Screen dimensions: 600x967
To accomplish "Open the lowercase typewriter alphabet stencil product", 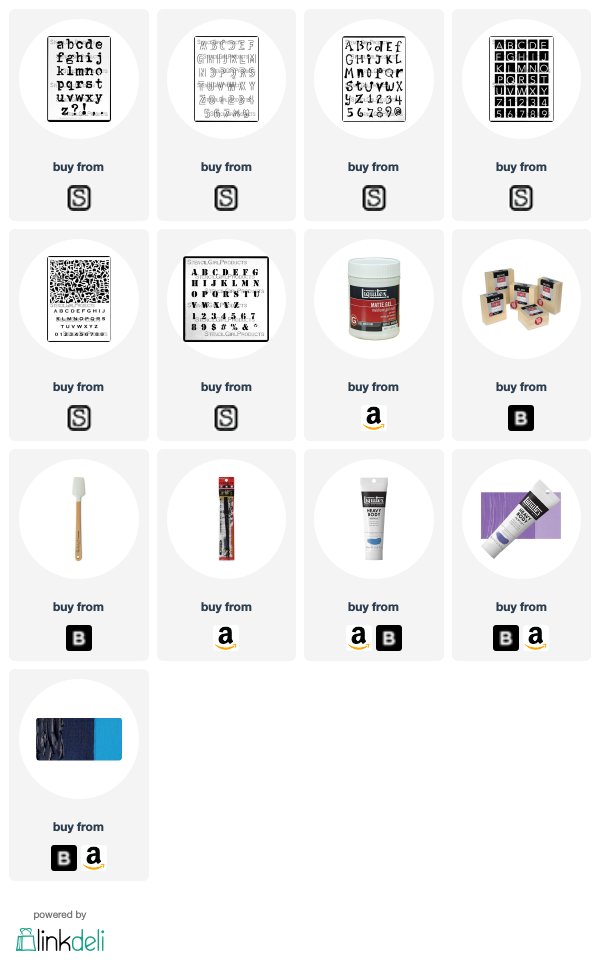I will click(x=79, y=78).
